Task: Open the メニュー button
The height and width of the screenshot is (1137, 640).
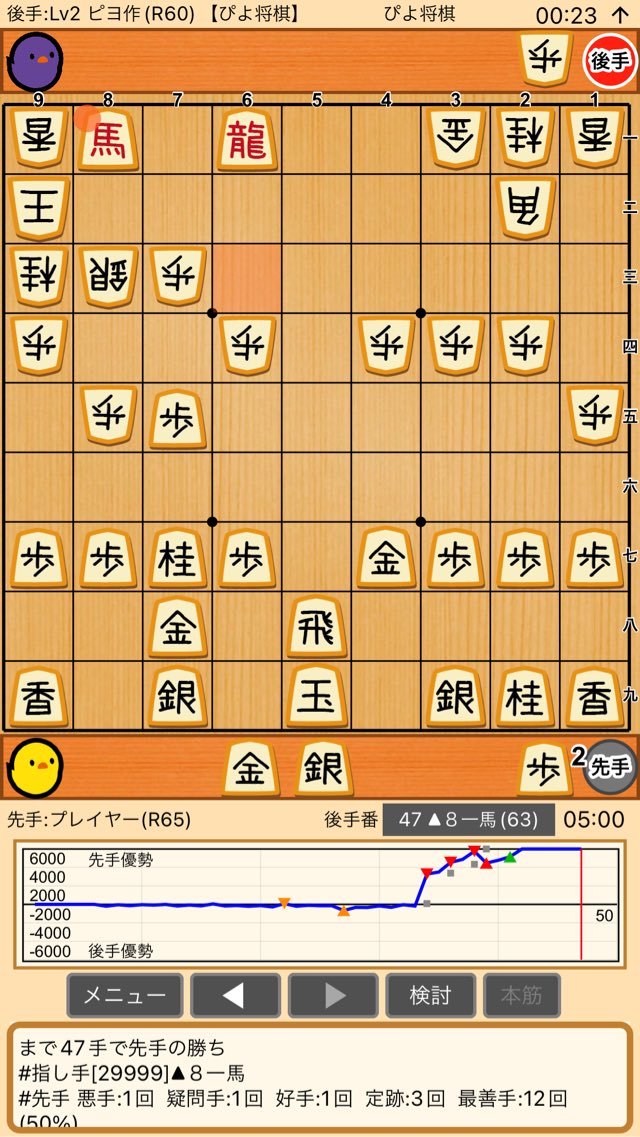Action: click(x=125, y=996)
